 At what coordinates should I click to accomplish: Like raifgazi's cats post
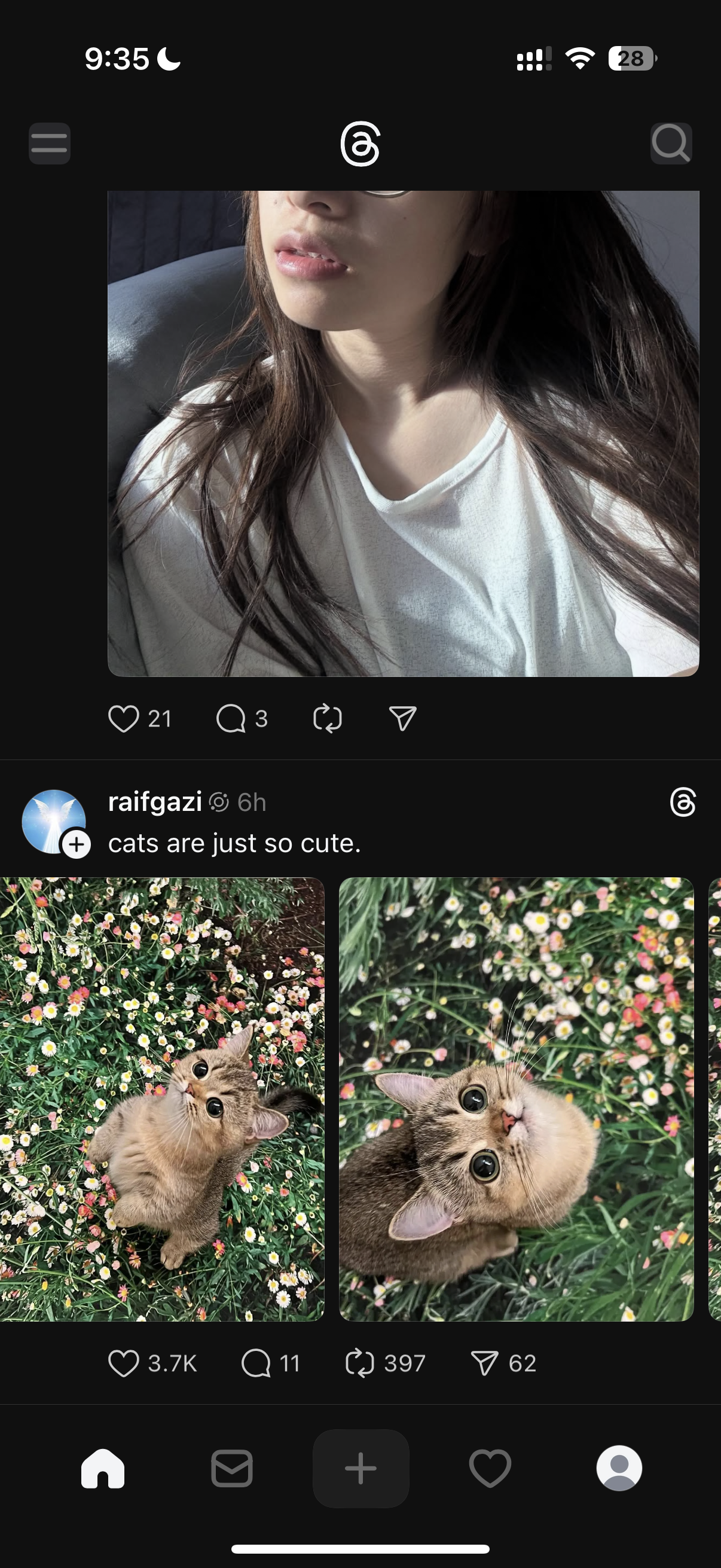click(124, 1363)
